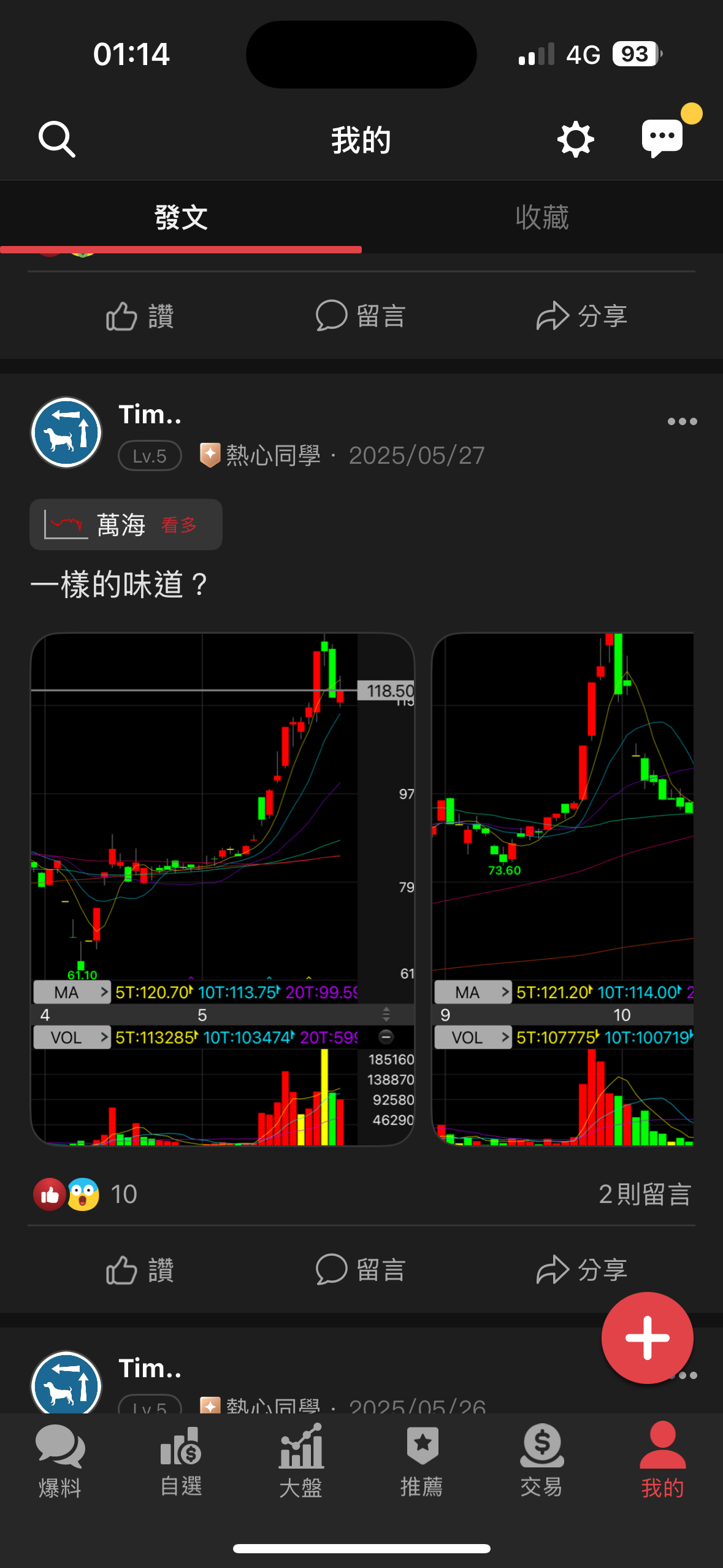This screenshot has height=1568, width=723.
Task: Create a new post with the plus button
Action: [647, 1337]
